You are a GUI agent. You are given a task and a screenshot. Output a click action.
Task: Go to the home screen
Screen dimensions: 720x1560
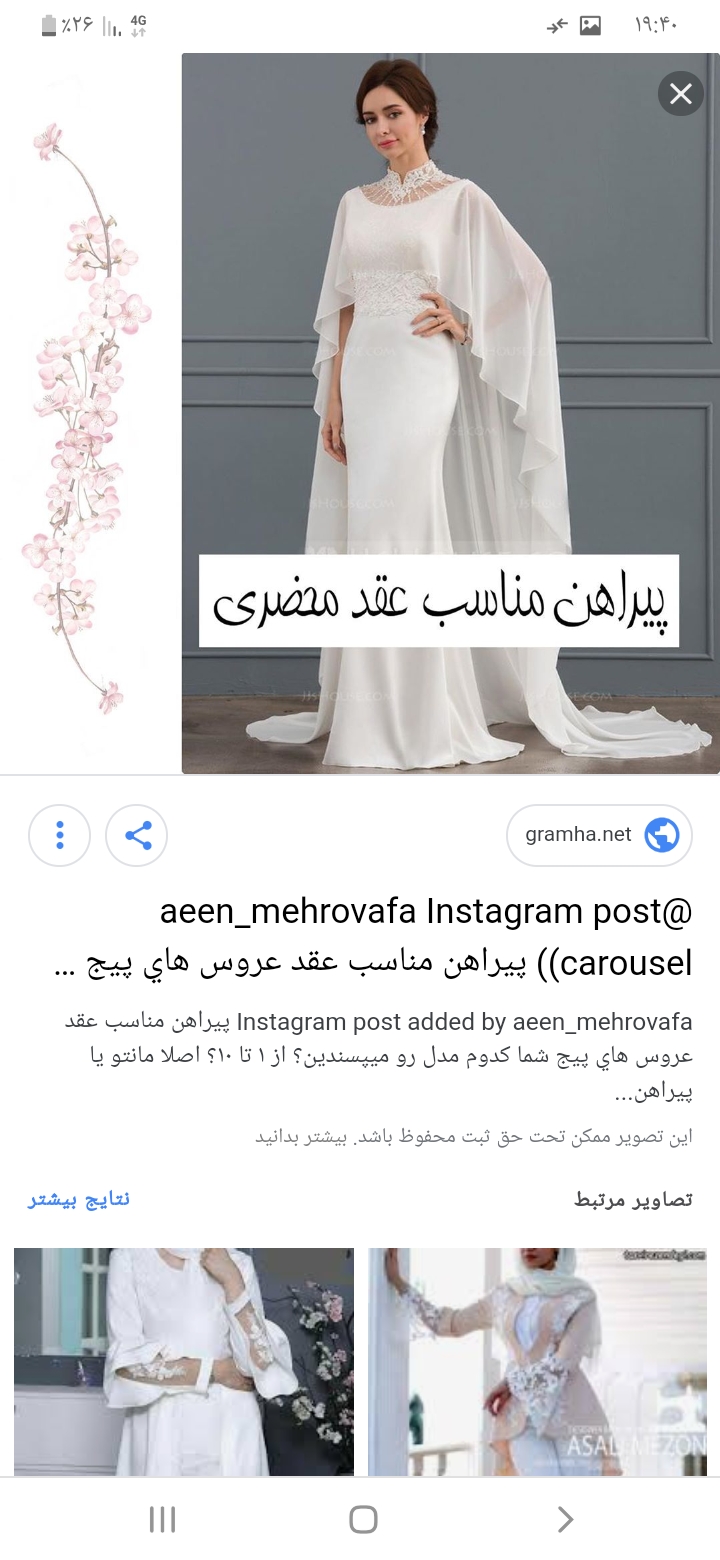(363, 1520)
